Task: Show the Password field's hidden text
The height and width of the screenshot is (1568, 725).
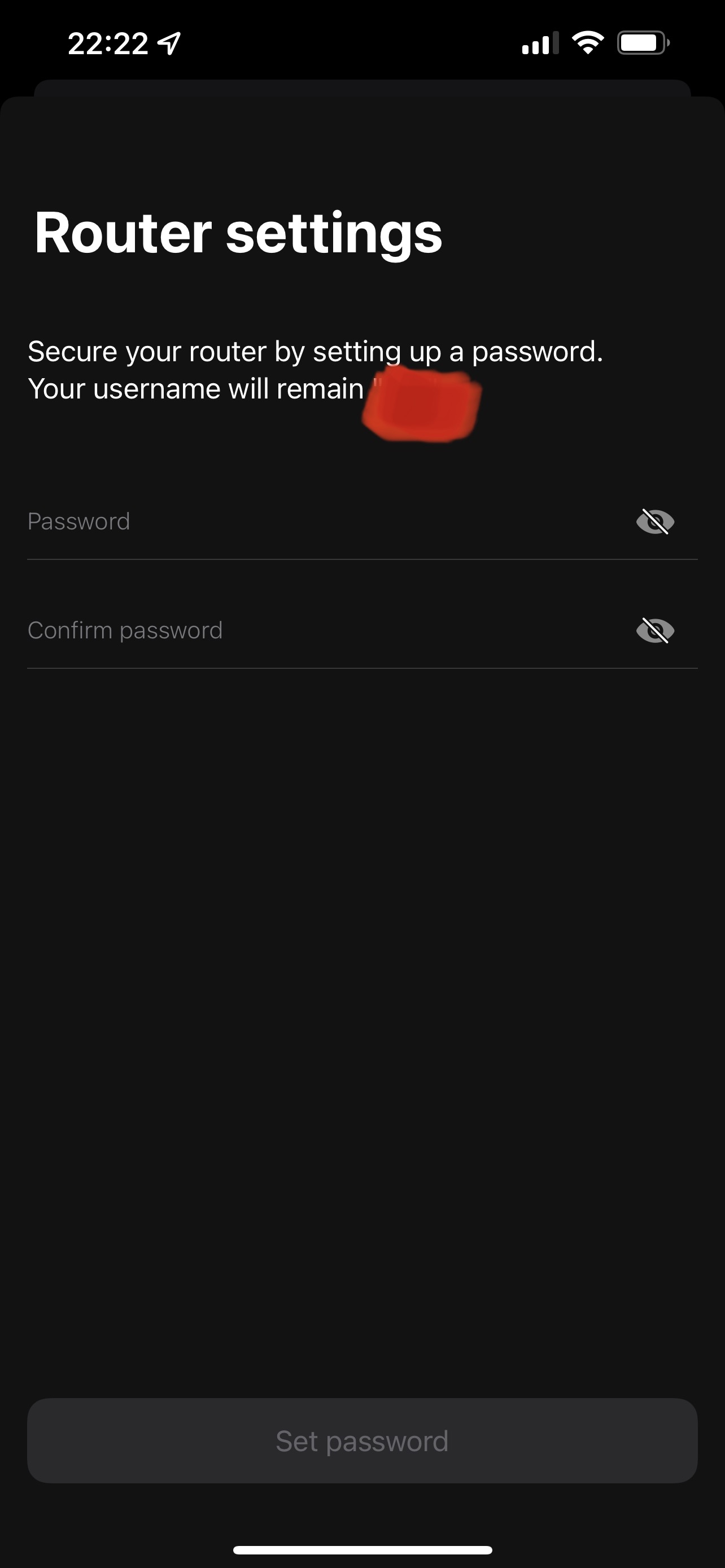Action: point(655,522)
